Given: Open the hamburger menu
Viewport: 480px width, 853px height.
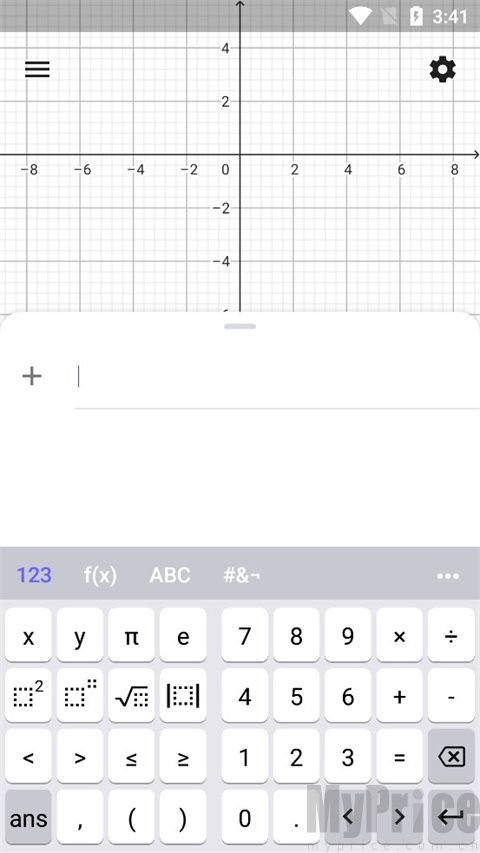Looking at the screenshot, I should tap(37, 70).
